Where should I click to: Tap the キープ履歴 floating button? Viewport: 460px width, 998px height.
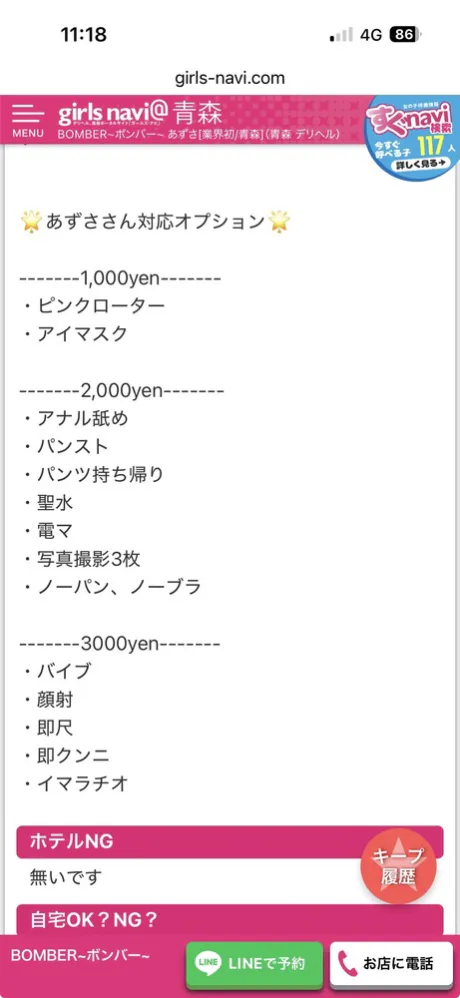coord(398,866)
